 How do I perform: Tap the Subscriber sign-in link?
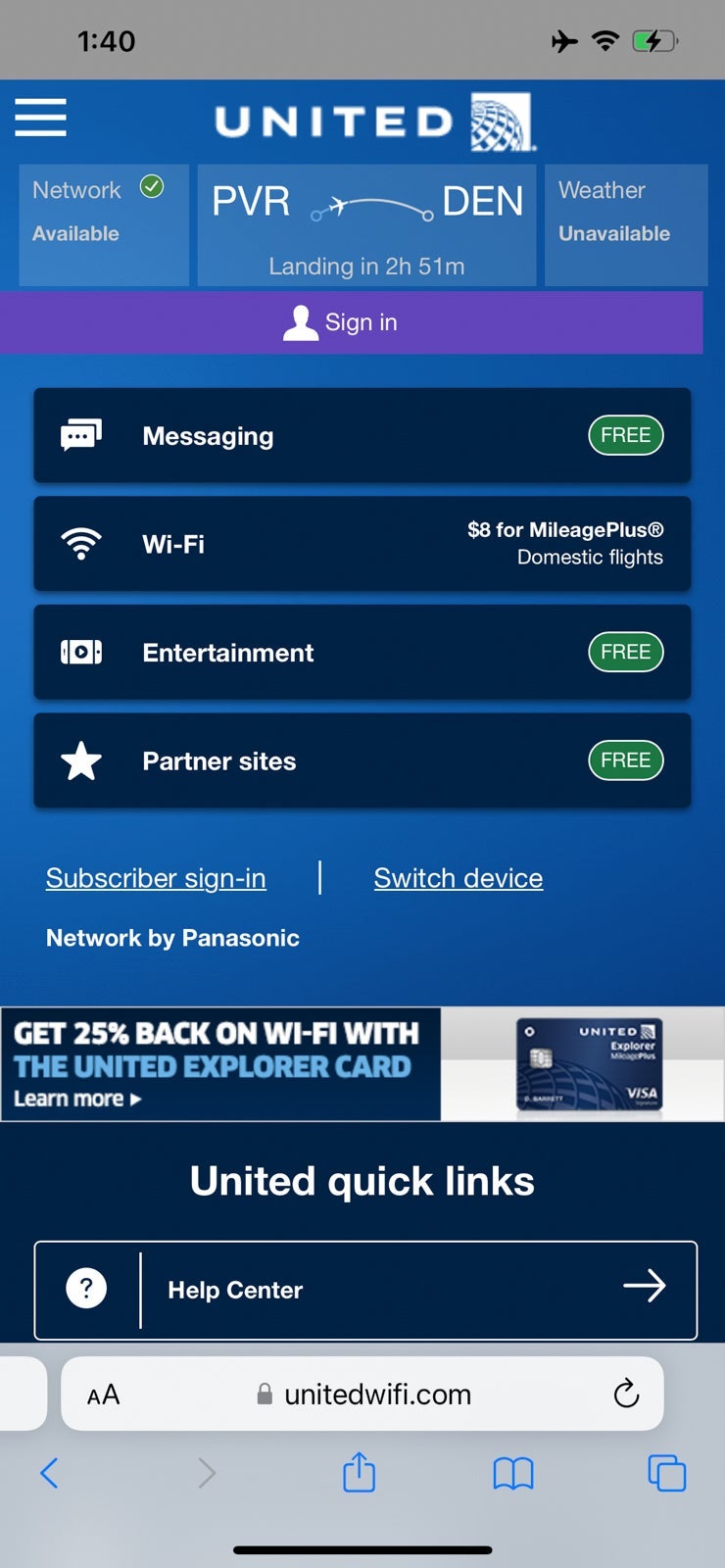[x=156, y=878]
